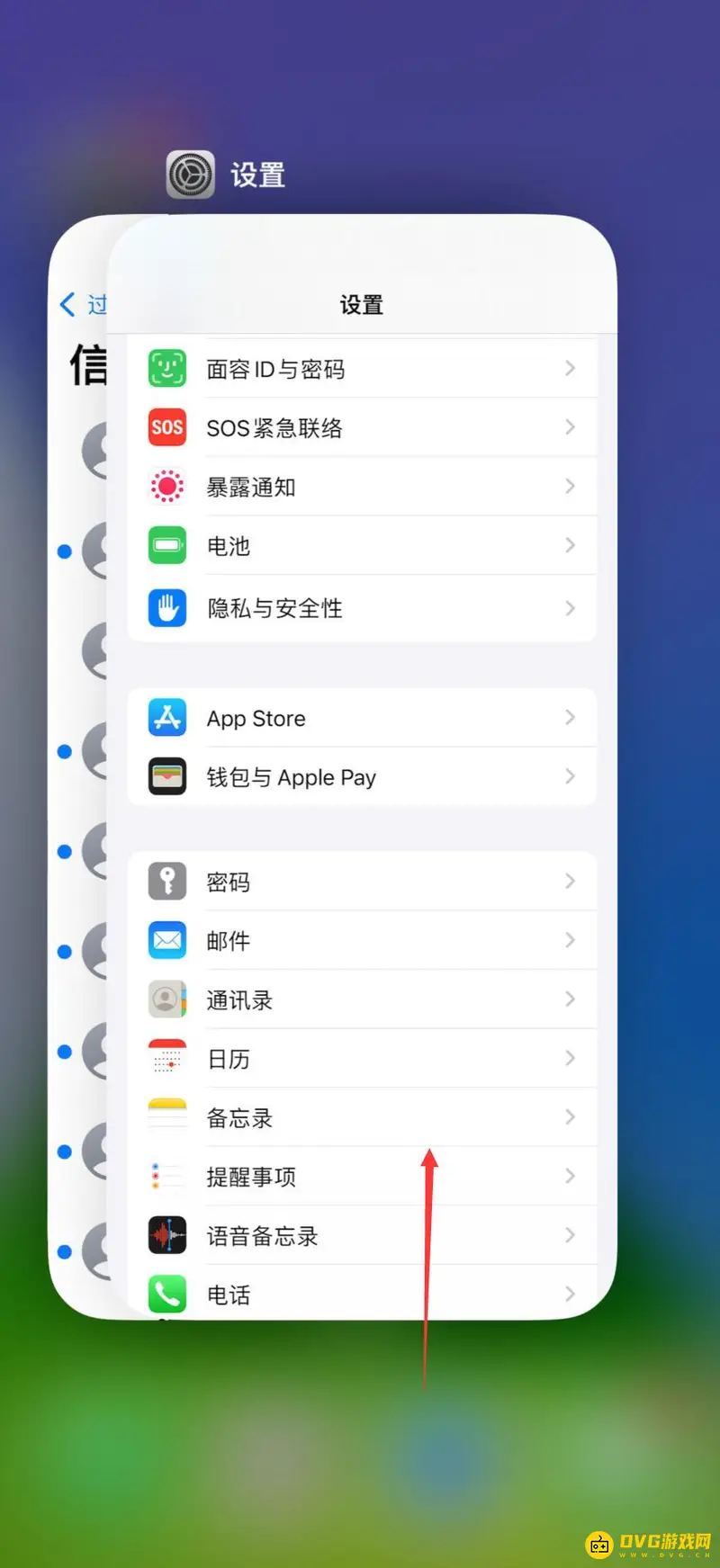720x1568 pixels.
Task: Open the yellow Notes 备忘录 icon
Action: pos(166,1117)
